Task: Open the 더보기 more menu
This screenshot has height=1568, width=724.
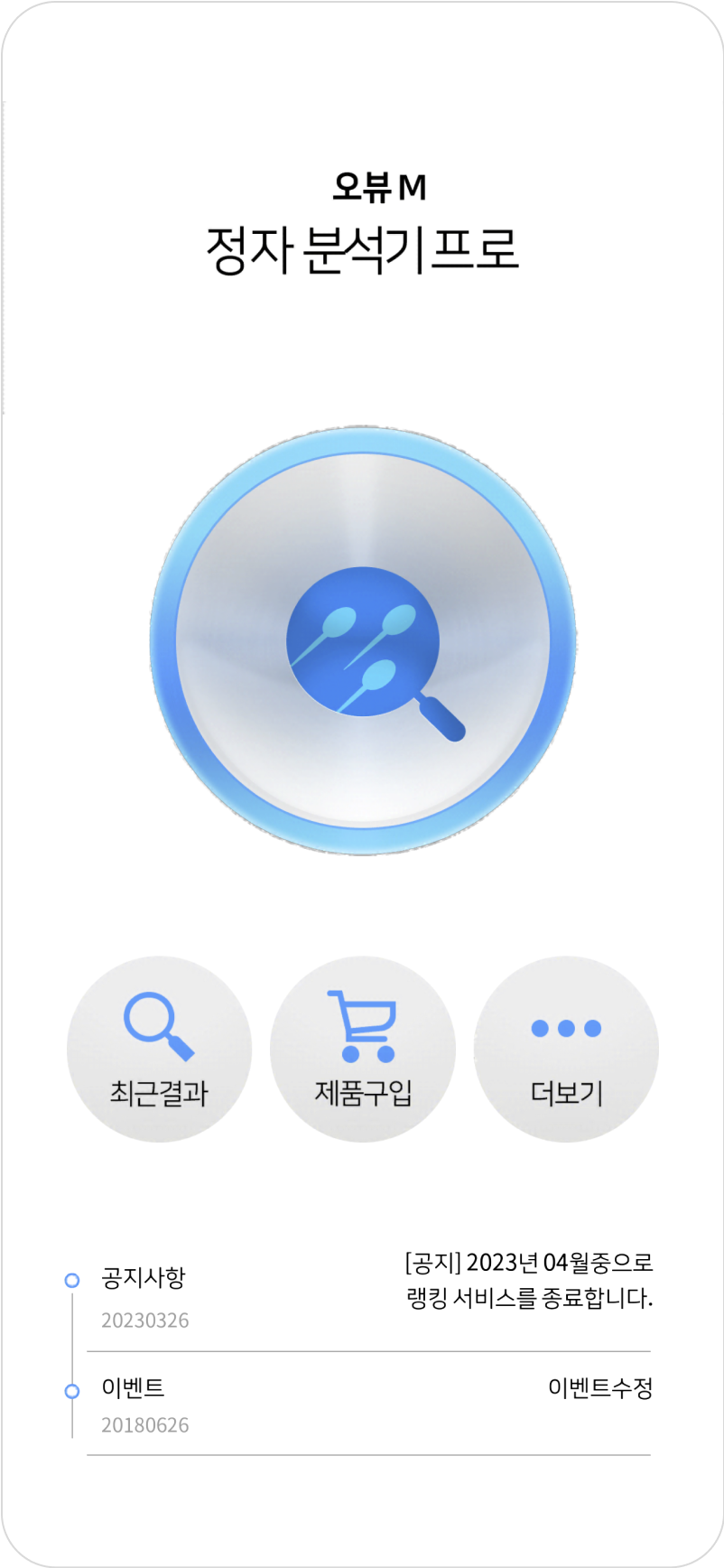Action: 566,1050
